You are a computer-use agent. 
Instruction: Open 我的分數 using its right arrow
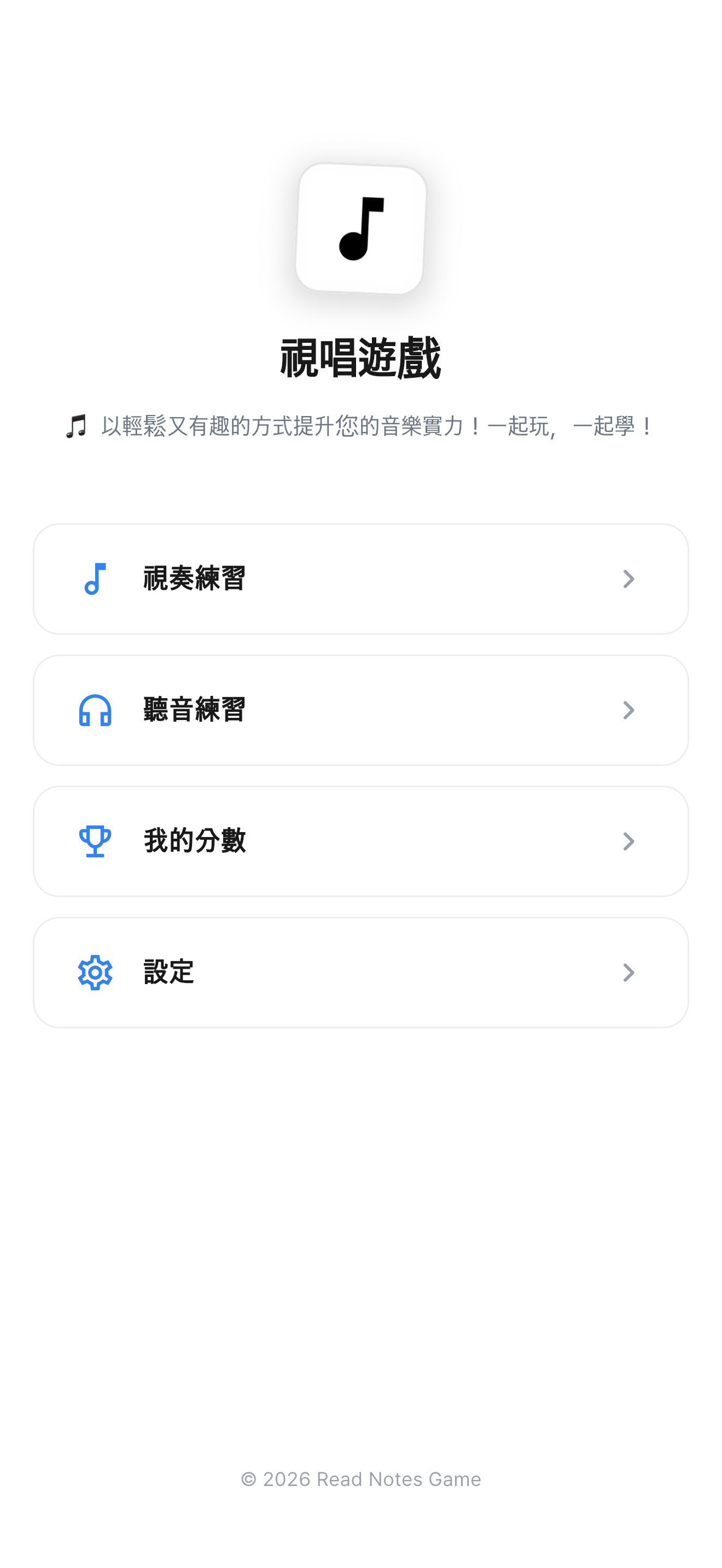tap(629, 841)
